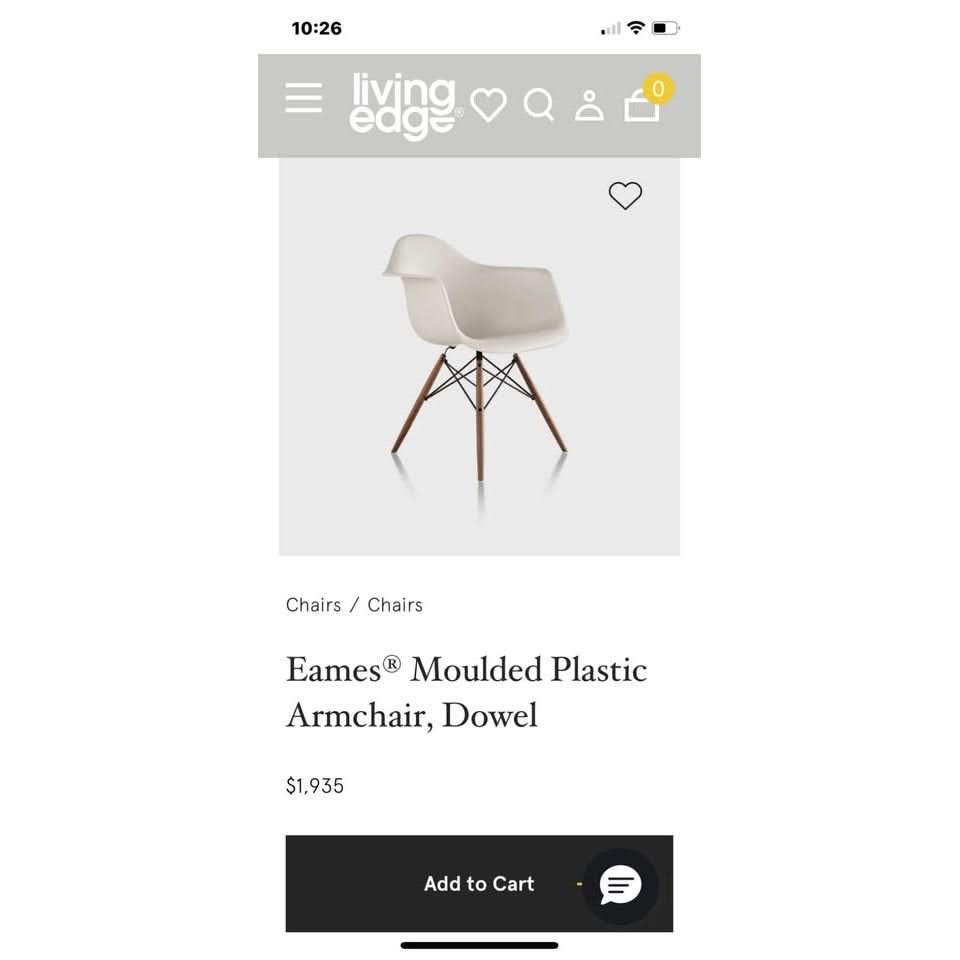Image resolution: width=960 pixels, height=960 pixels.
Task: Open the account profile icon
Action: (x=589, y=105)
